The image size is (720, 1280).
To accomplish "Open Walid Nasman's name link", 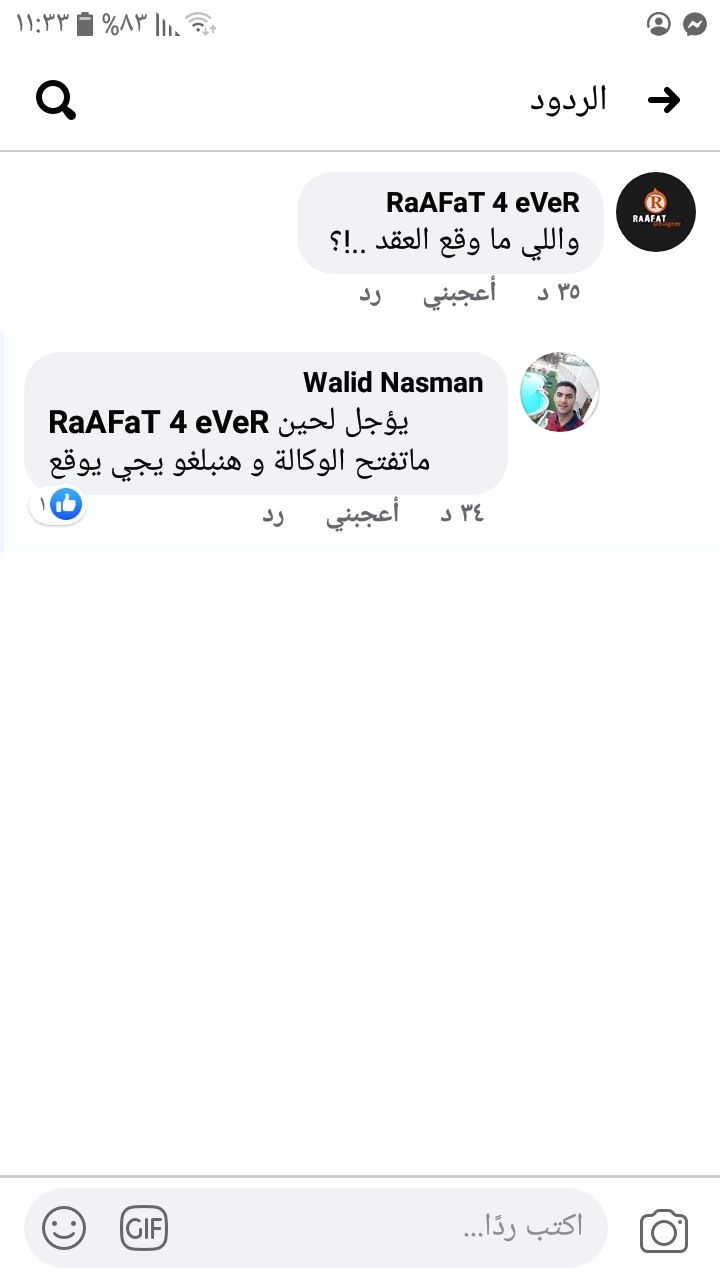I will point(393,382).
